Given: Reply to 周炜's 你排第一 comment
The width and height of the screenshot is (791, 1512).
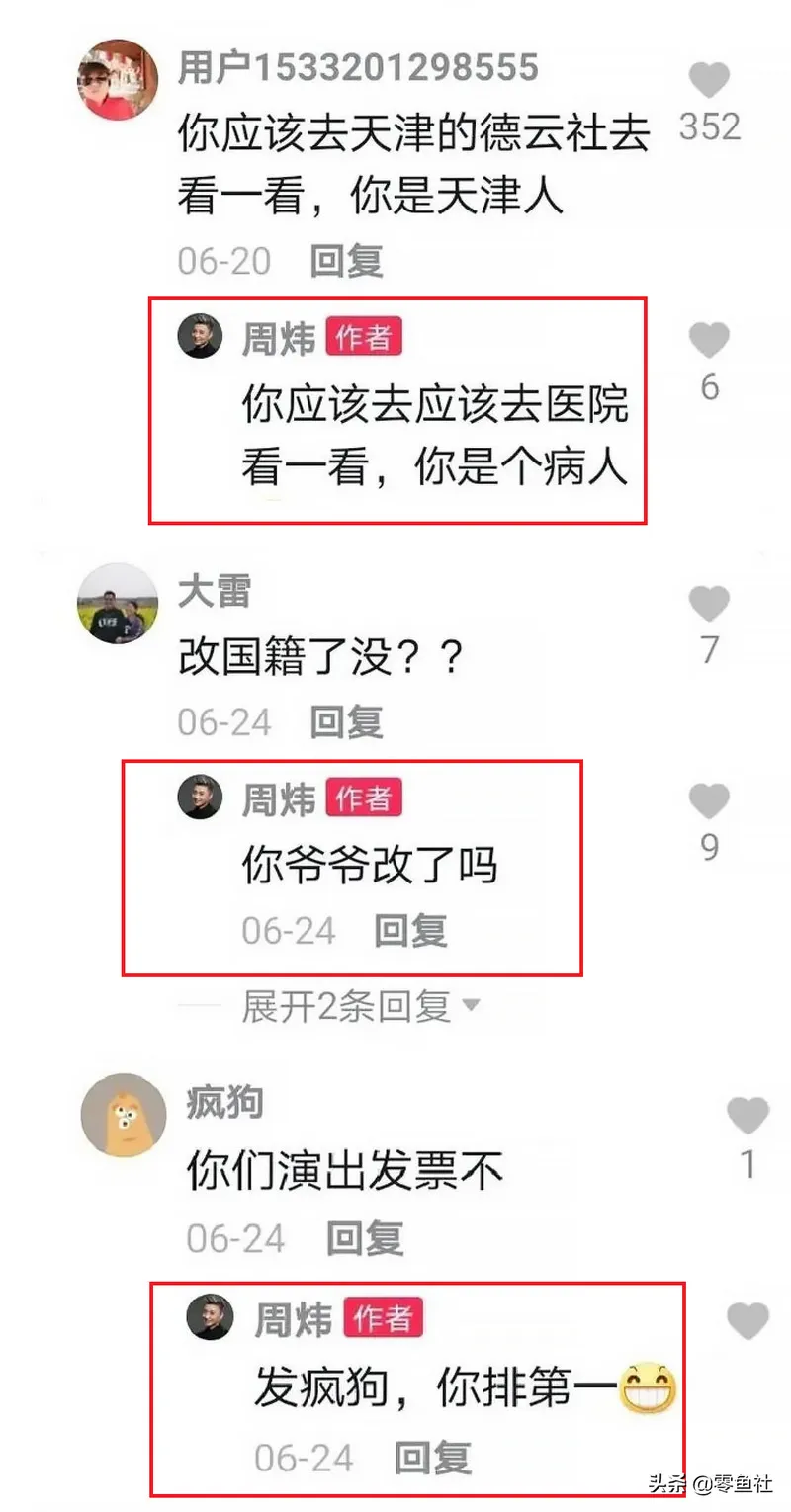Looking at the screenshot, I should click(432, 1458).
